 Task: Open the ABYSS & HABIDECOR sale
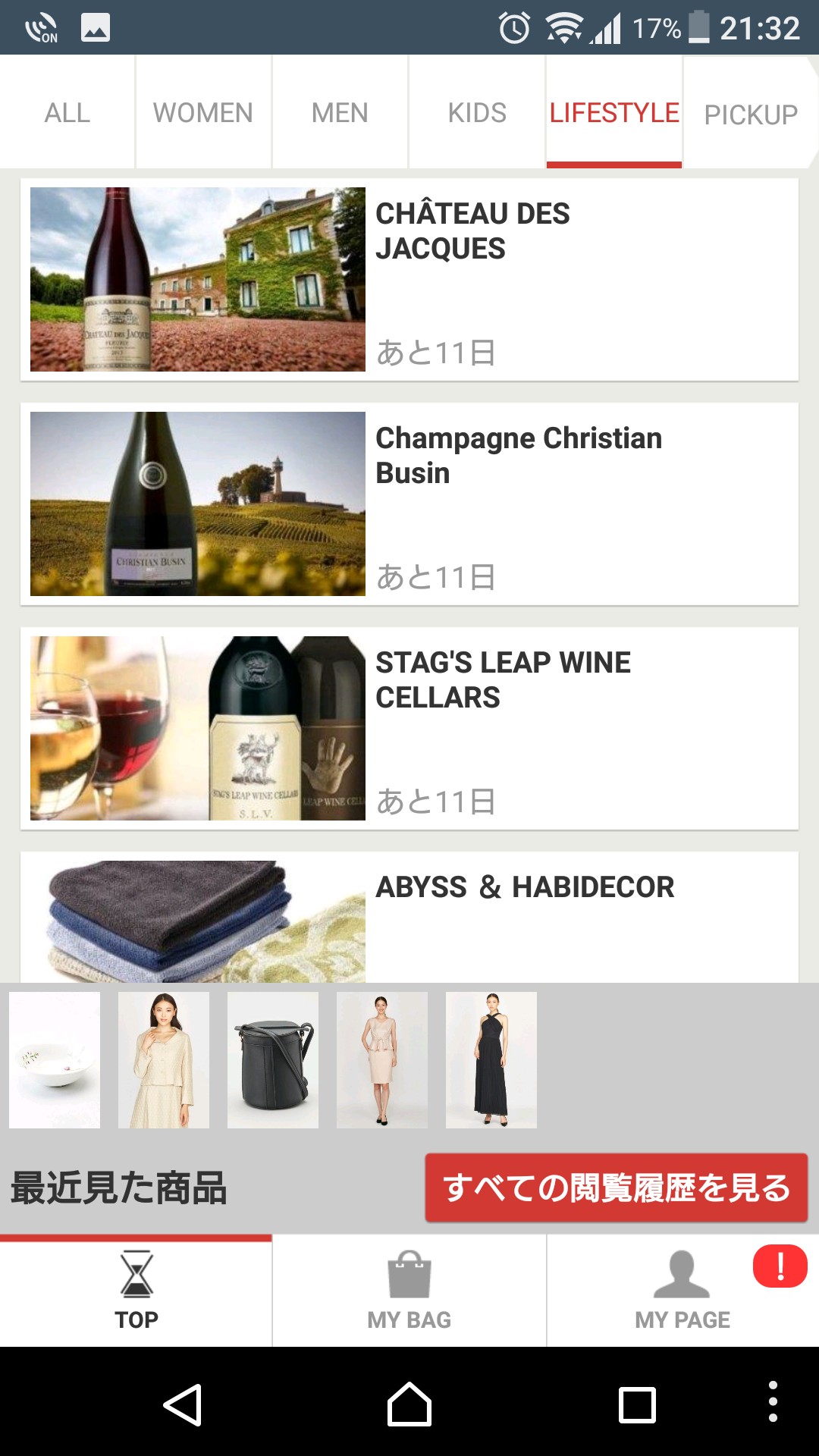(x=409, y=918)
